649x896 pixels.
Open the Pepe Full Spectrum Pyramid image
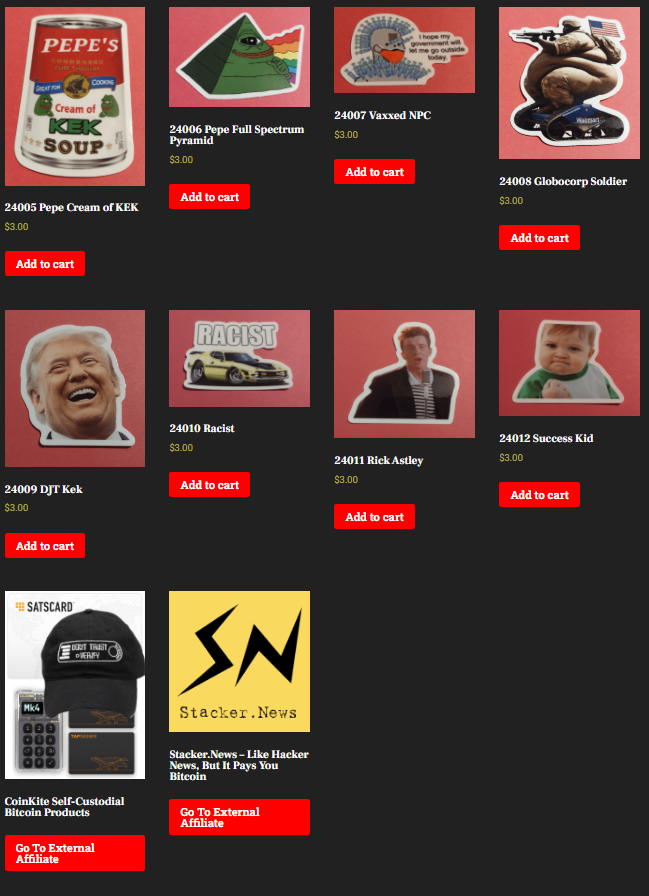pyautogui.click(x=239, y=57)
